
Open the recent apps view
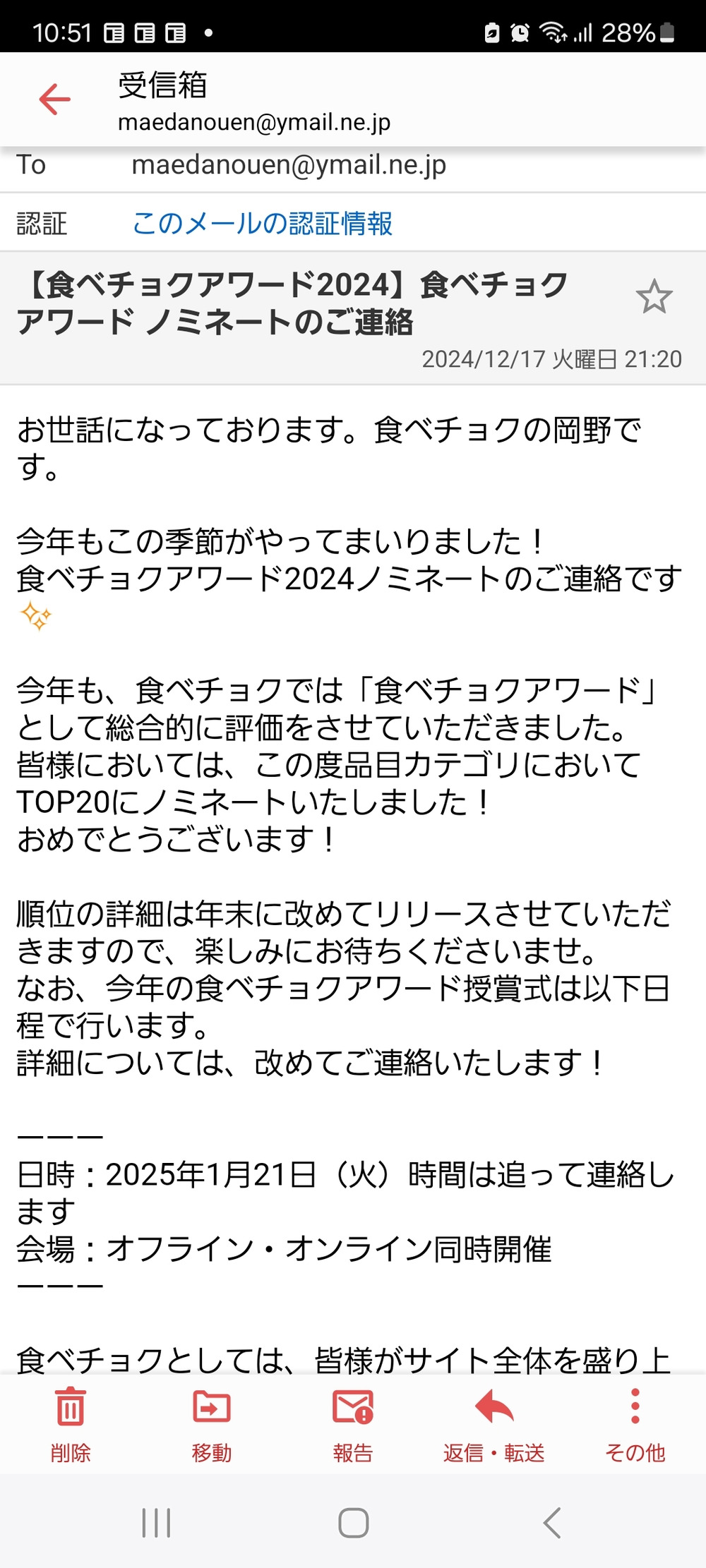pyautogui.click(x=156, y=1522)
